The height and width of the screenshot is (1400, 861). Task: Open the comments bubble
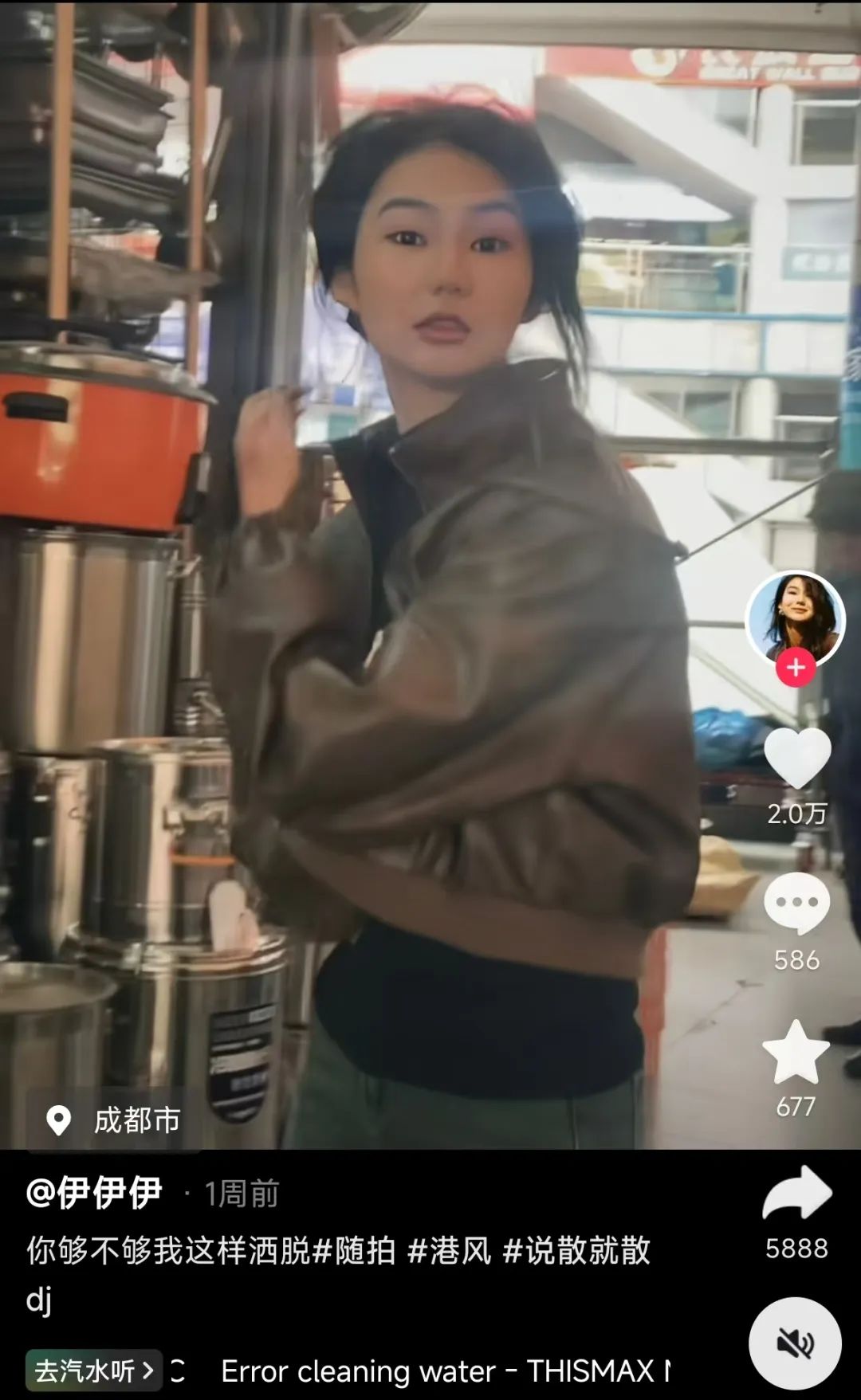click(x=796, y=903)
